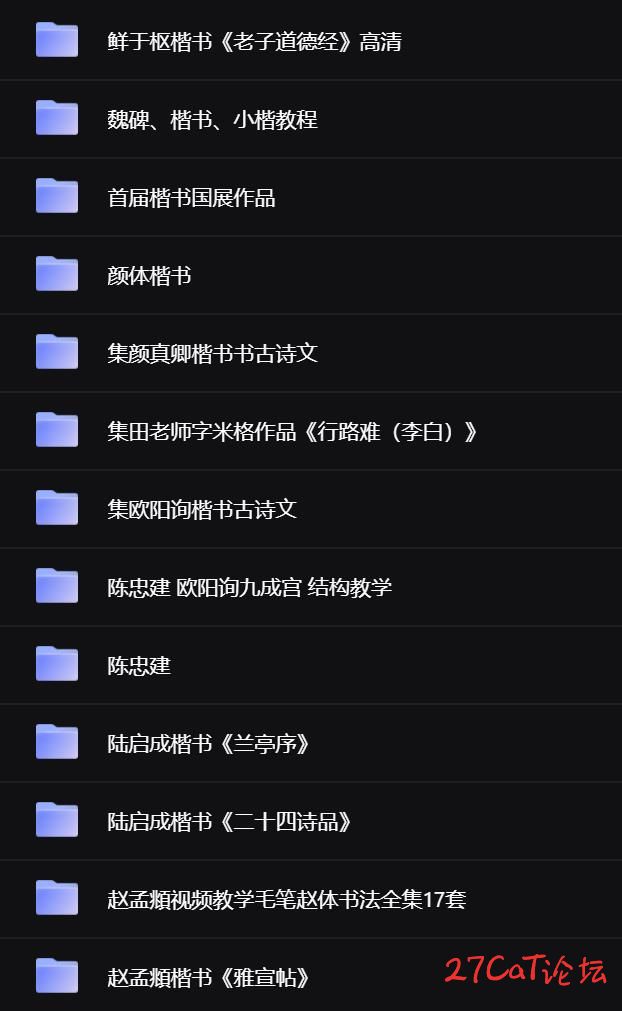The image size is (622, 1011).
Task: Open the 鲜于枢楷书《老子道德经》高清 folder
Action: pos(254,42)
